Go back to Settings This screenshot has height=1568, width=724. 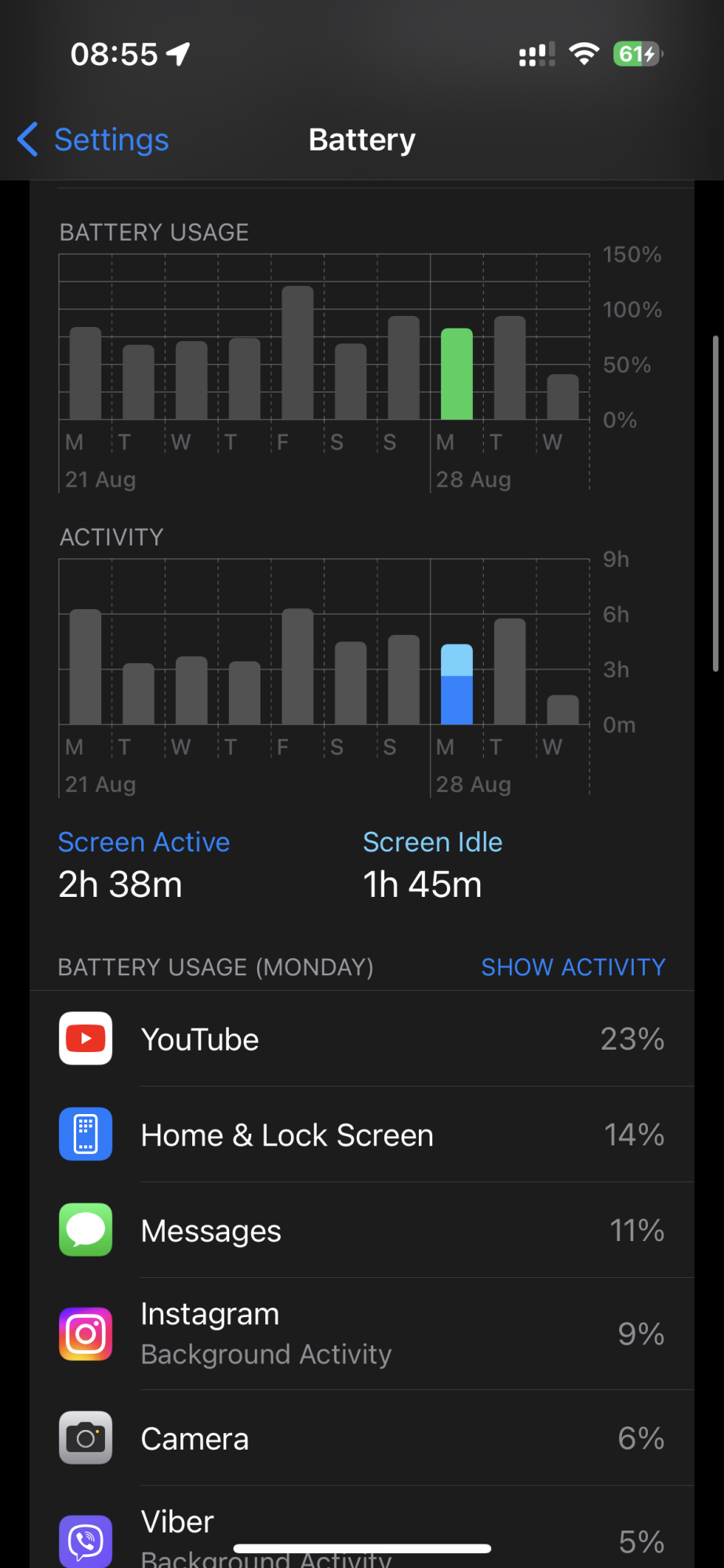[94, 140]
